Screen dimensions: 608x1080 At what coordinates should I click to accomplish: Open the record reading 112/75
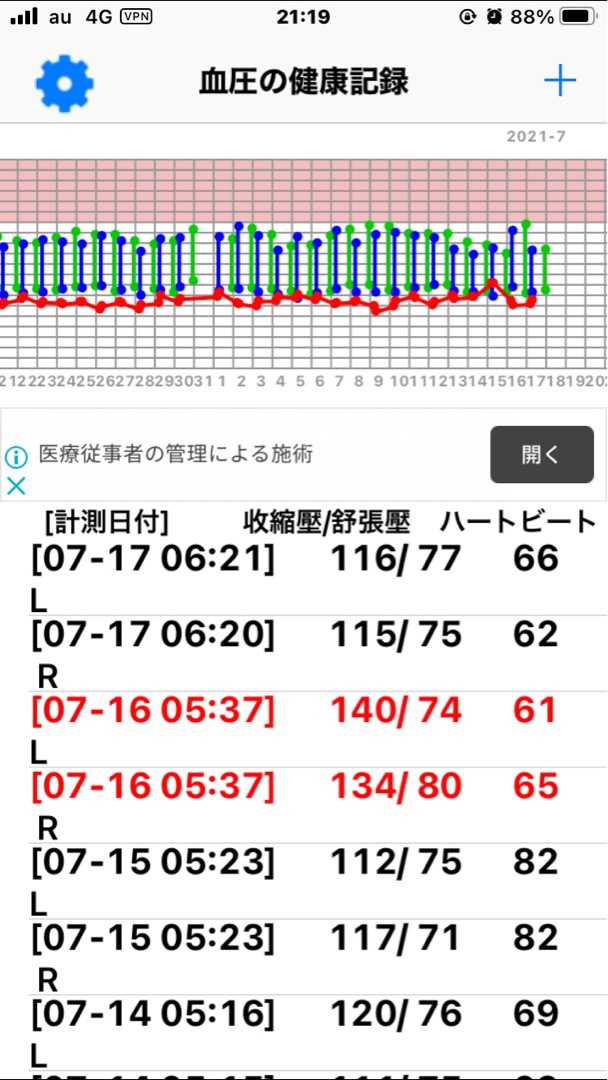click(x=304, y=881)
